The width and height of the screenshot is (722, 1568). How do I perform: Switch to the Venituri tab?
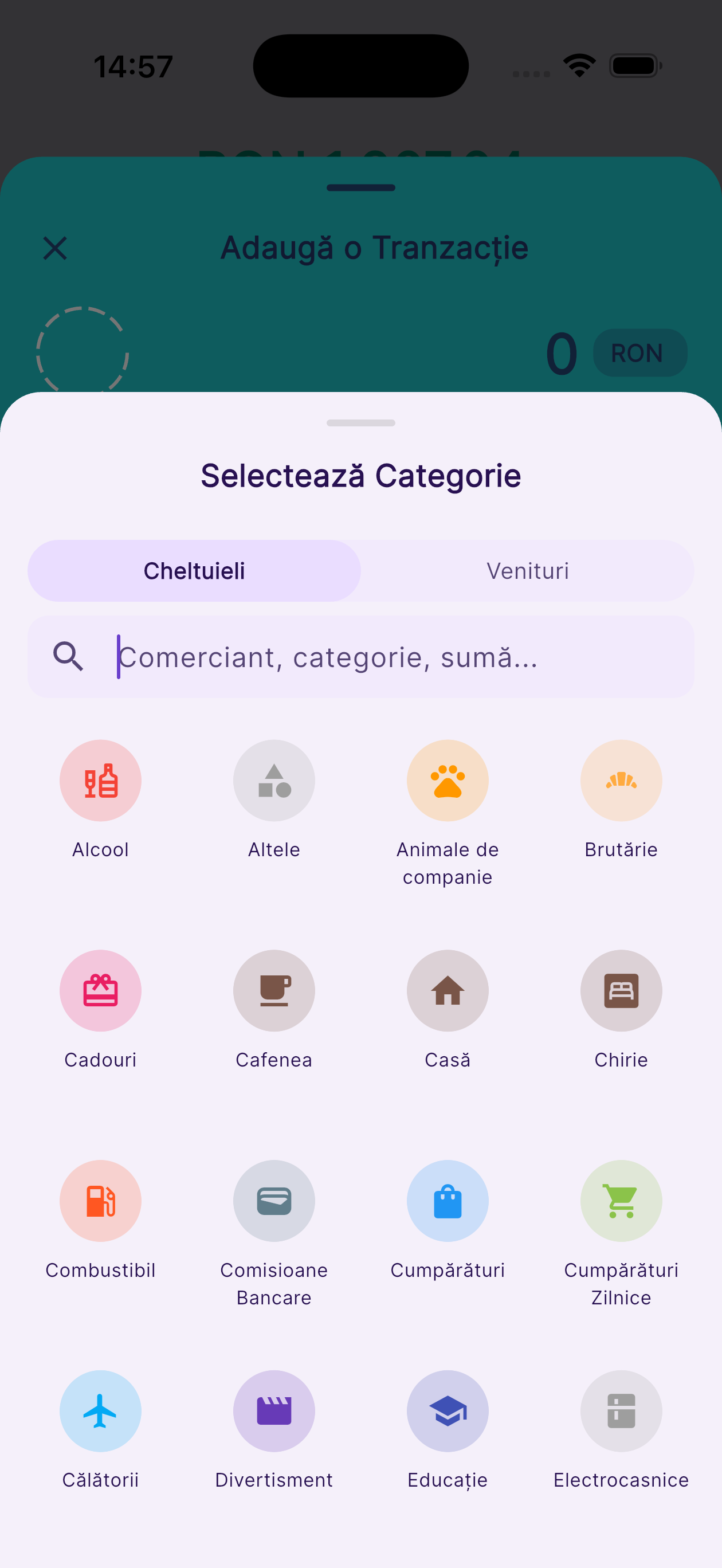pos(527,570)
